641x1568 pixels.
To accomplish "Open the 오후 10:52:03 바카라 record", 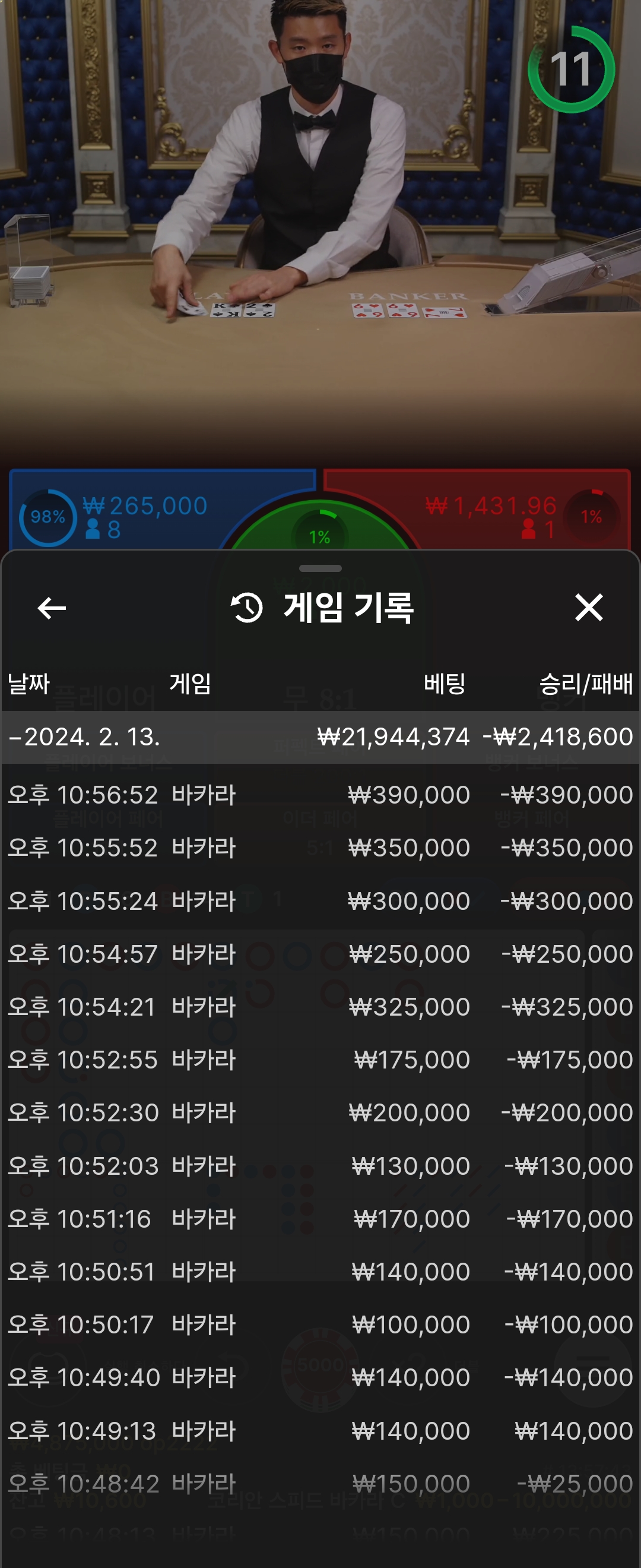I will pyautogui.click(x=320, y=1166).
